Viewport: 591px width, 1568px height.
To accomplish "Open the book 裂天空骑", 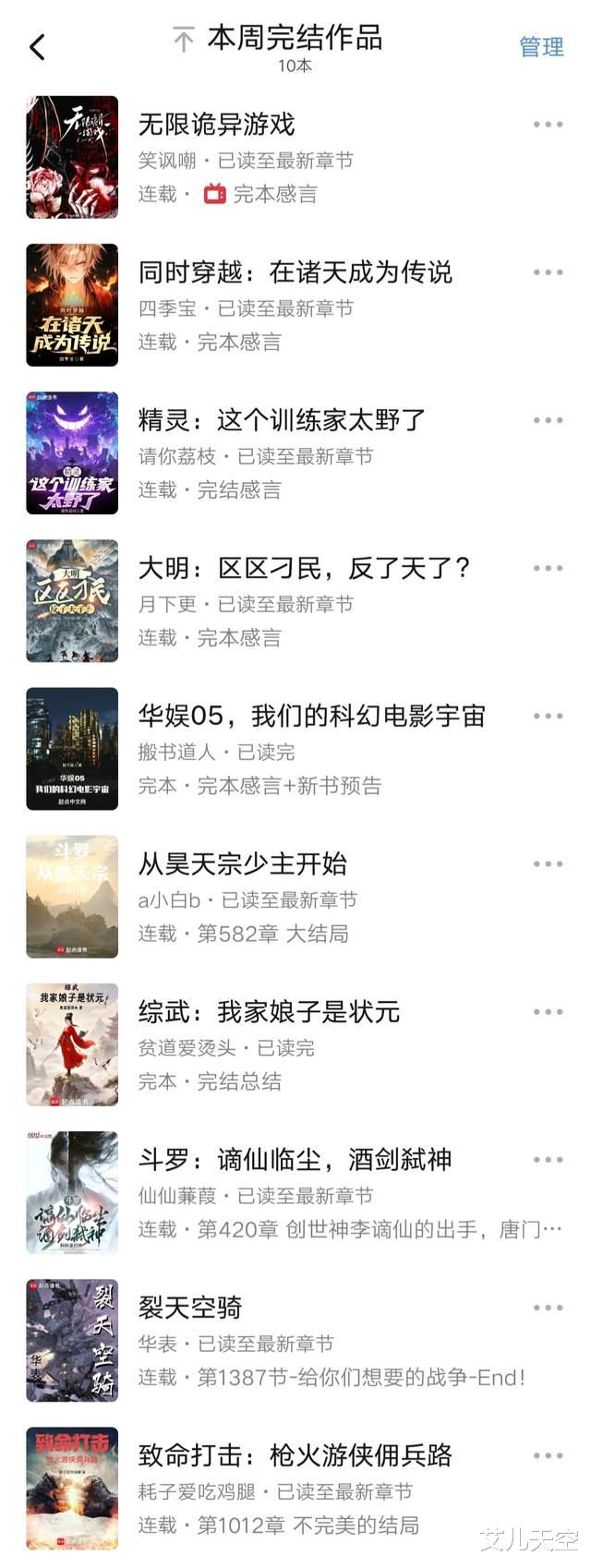I will tap(190, 1307).
